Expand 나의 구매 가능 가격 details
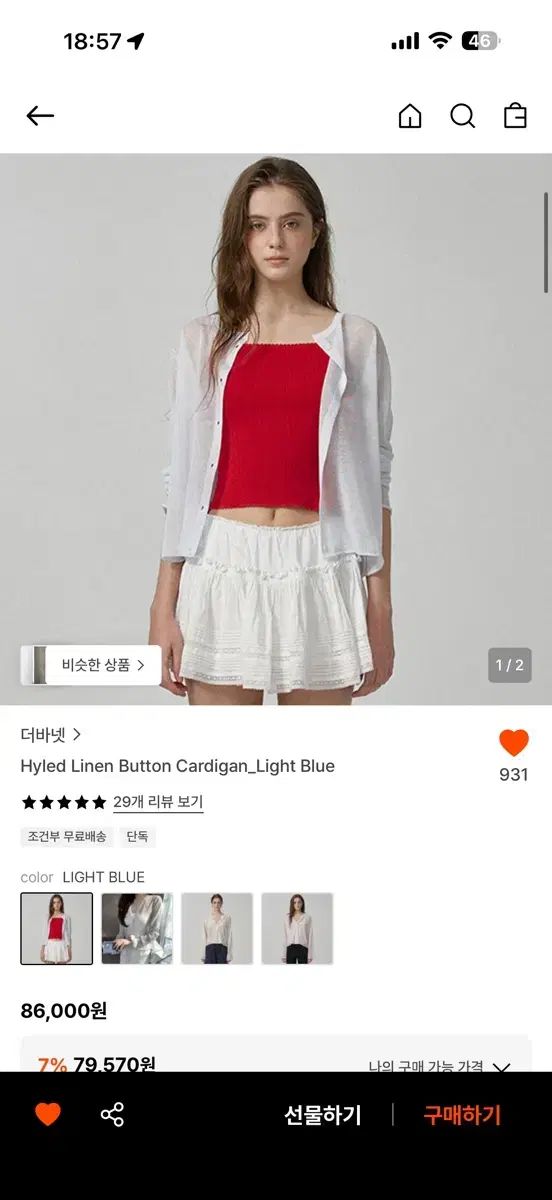The width and height of the screenshot is (552, 1200). [440, 1066]
